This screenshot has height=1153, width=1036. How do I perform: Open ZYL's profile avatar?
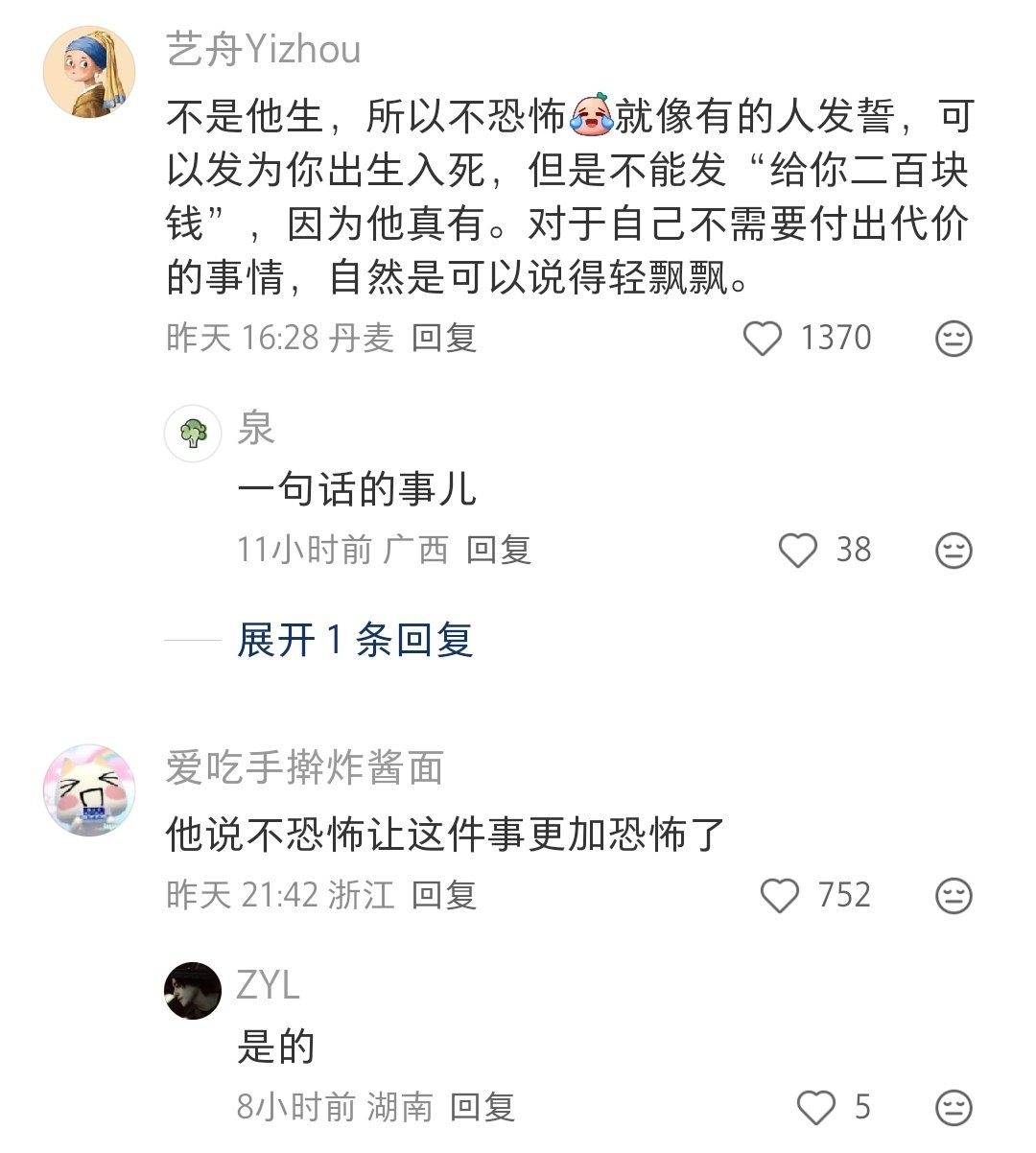193,991
